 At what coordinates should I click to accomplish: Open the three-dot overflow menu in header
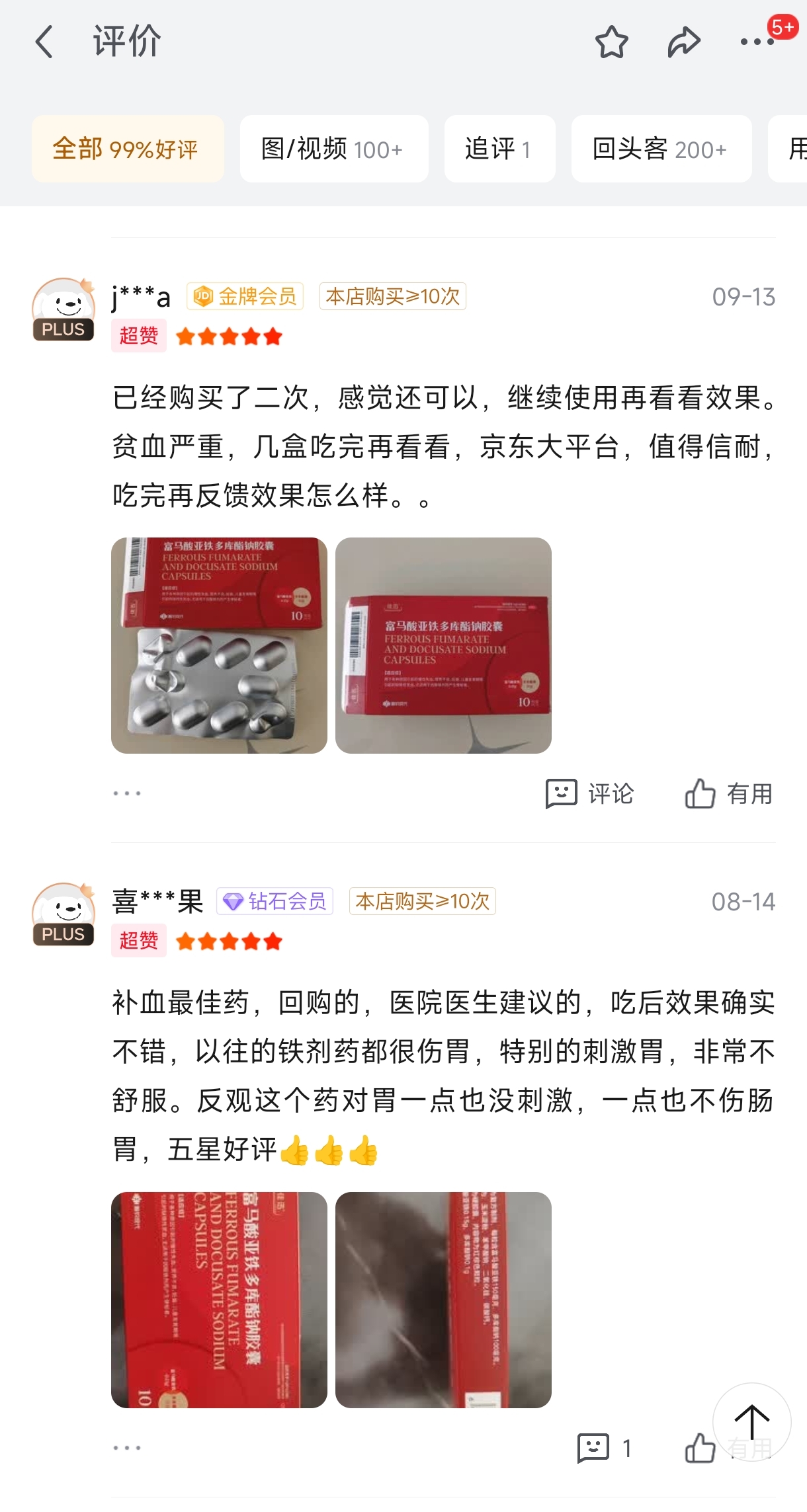coord(757,42)
